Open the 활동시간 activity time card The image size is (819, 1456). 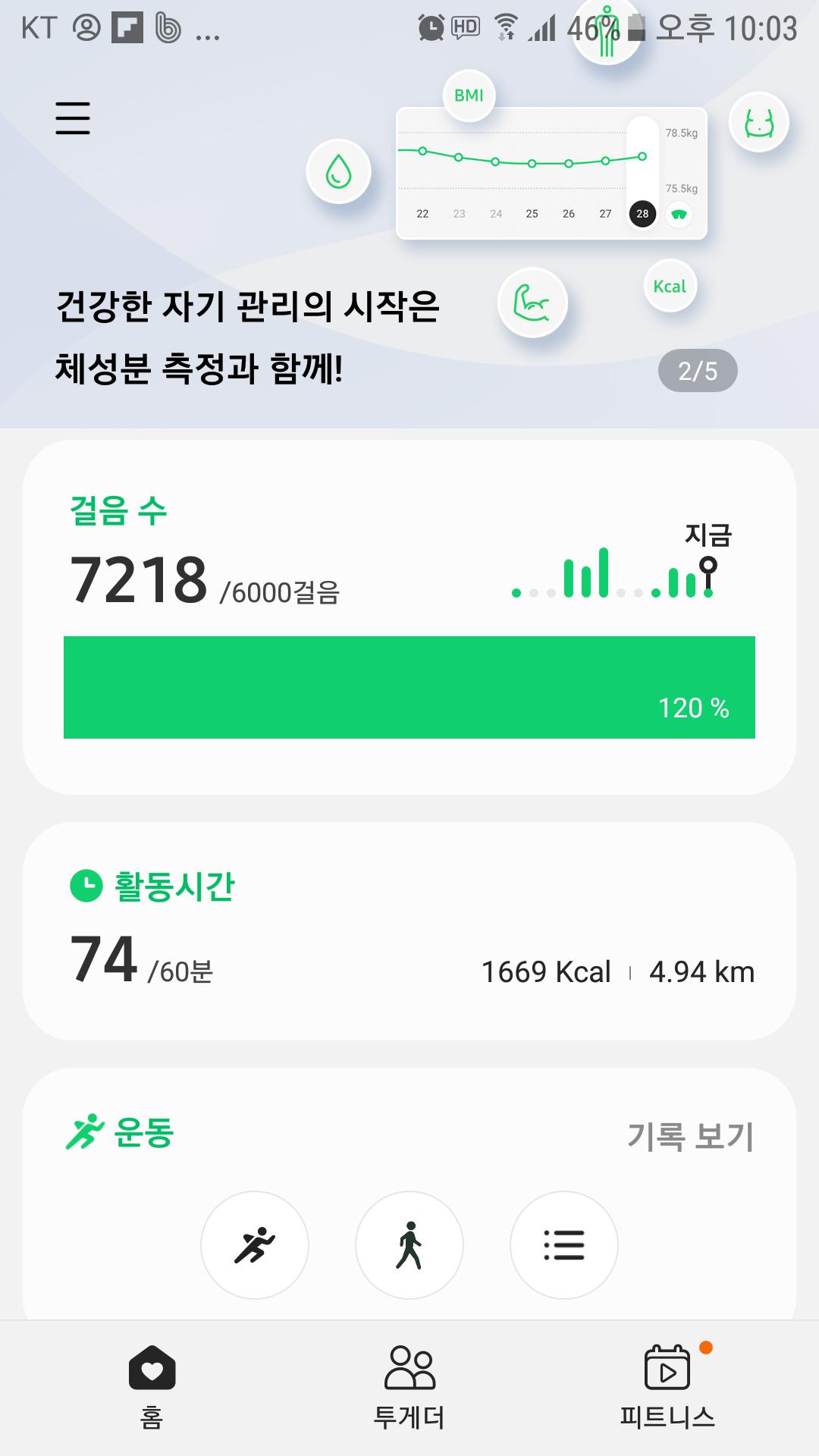pyautogui.click(x=409, y=930)
